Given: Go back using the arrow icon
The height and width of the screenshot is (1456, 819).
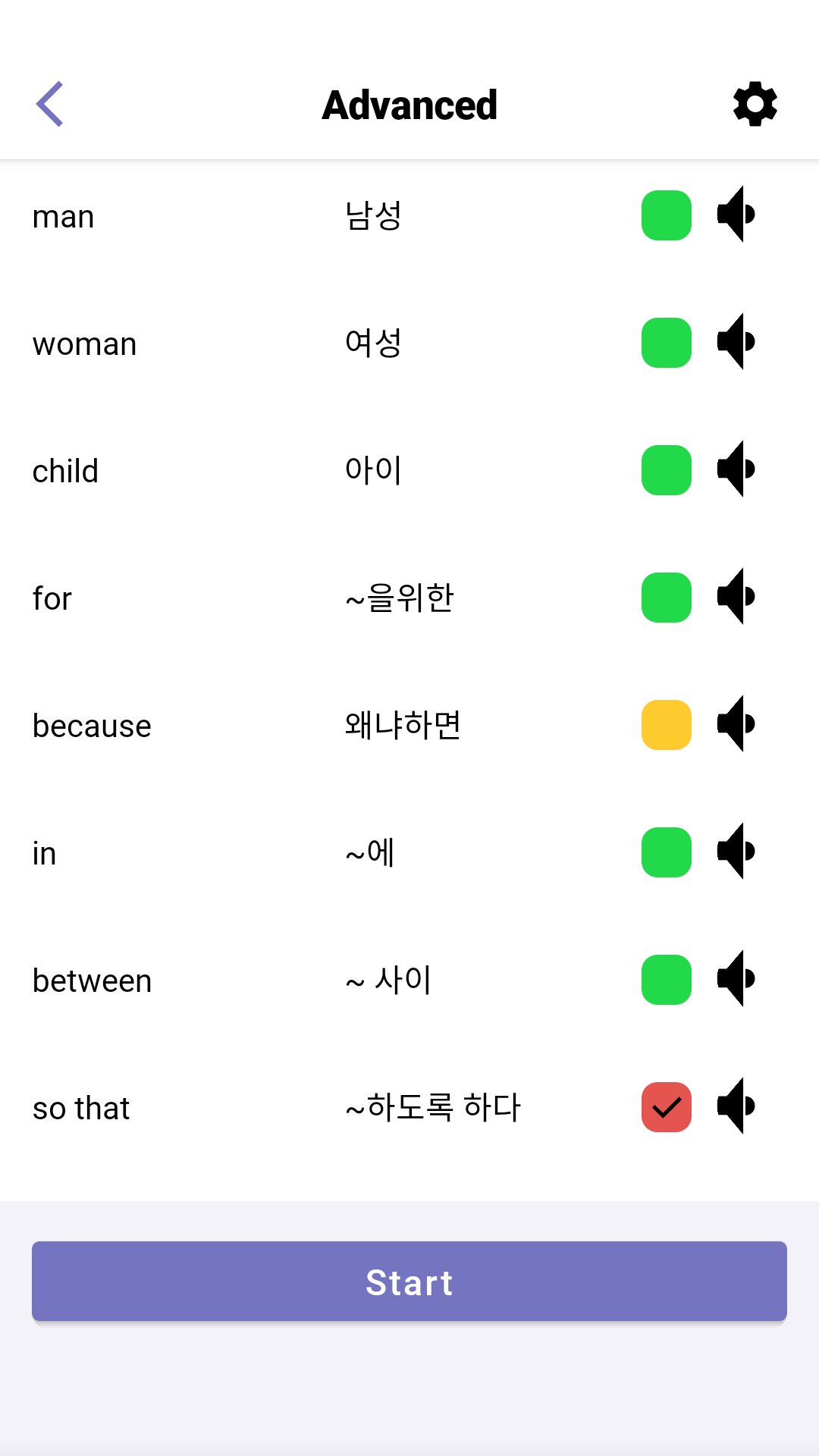Looking at the screenshot, I should coord(50,104).
